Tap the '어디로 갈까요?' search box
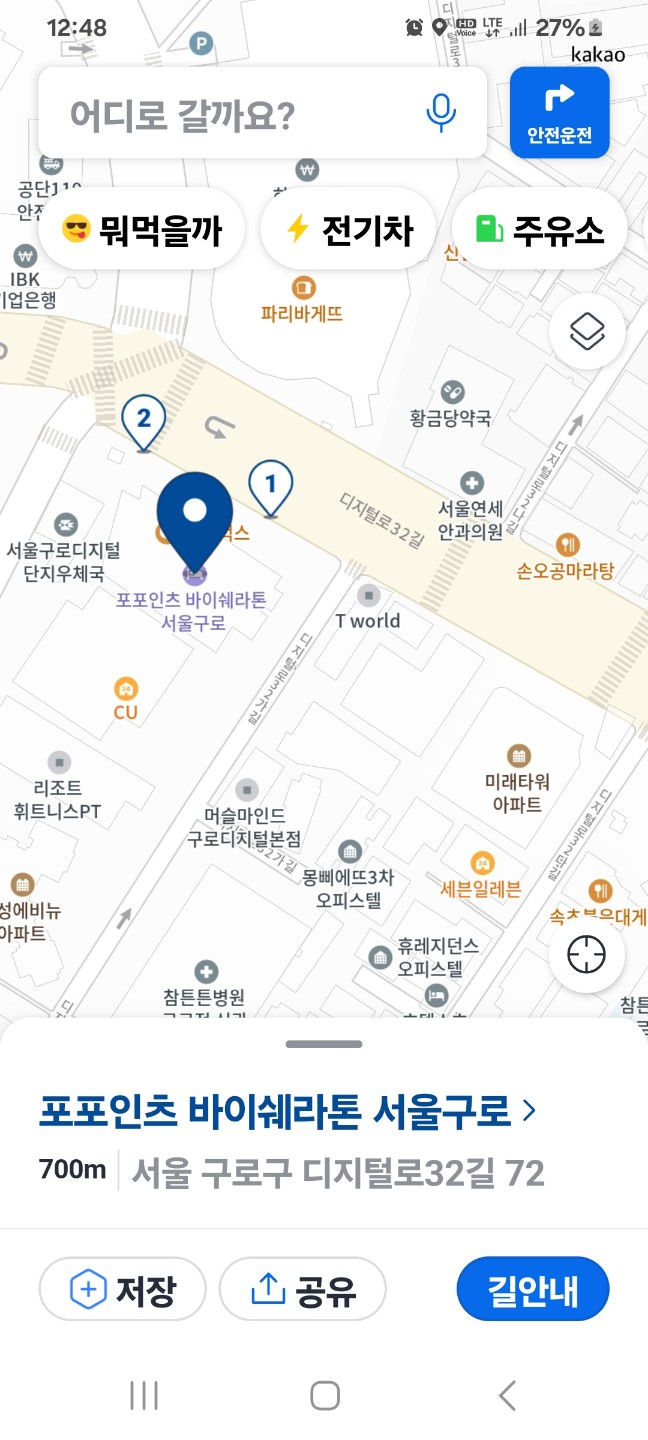 230,114
